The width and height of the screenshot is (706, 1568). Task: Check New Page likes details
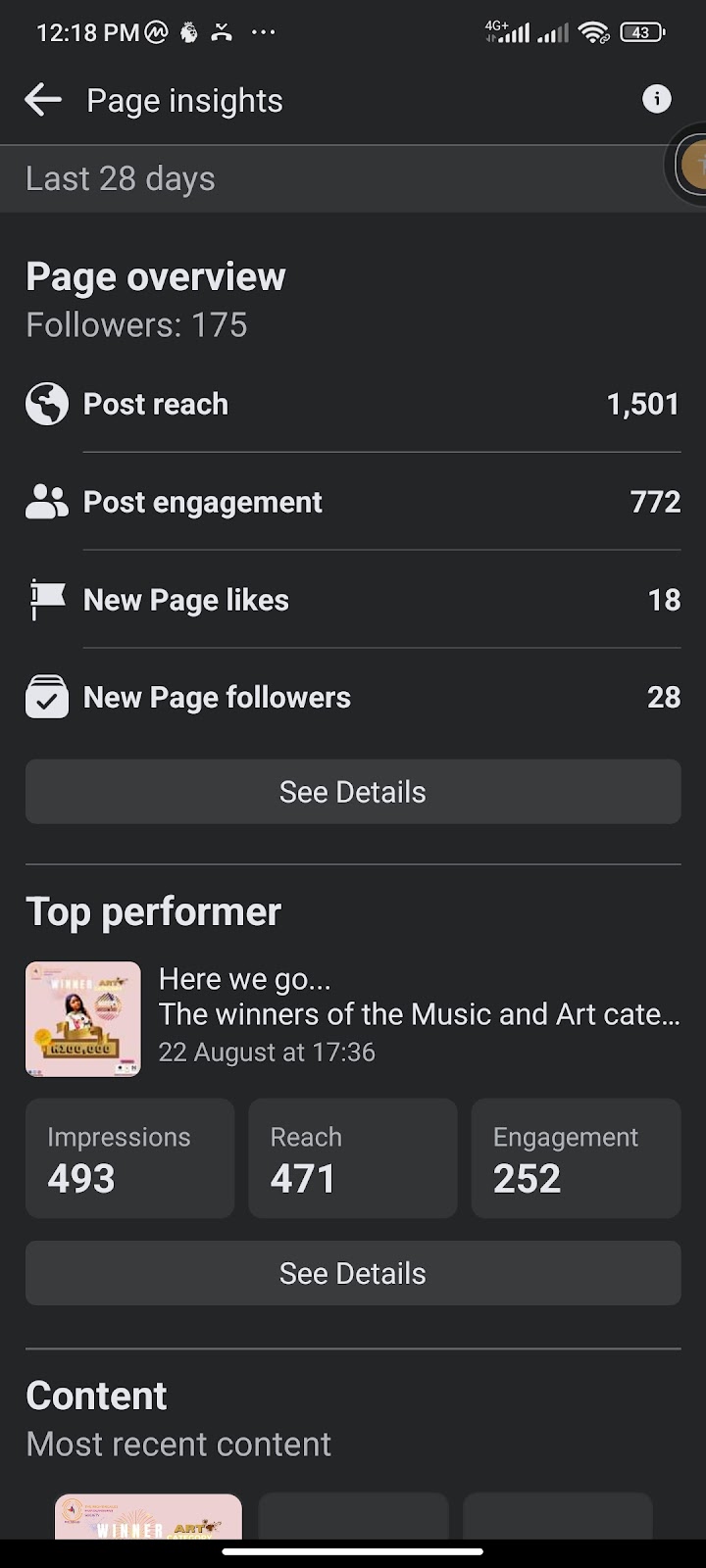(353, 600)
